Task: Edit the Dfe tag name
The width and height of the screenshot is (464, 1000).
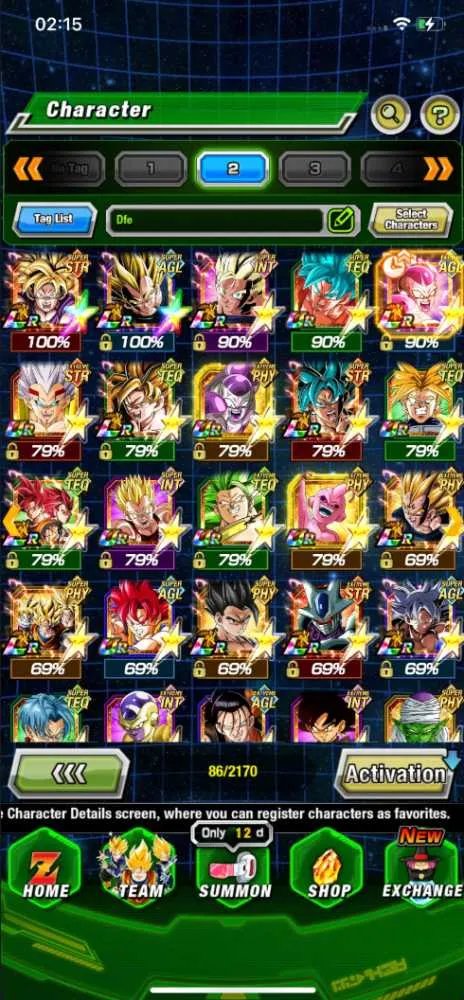Action: [342, 220]
